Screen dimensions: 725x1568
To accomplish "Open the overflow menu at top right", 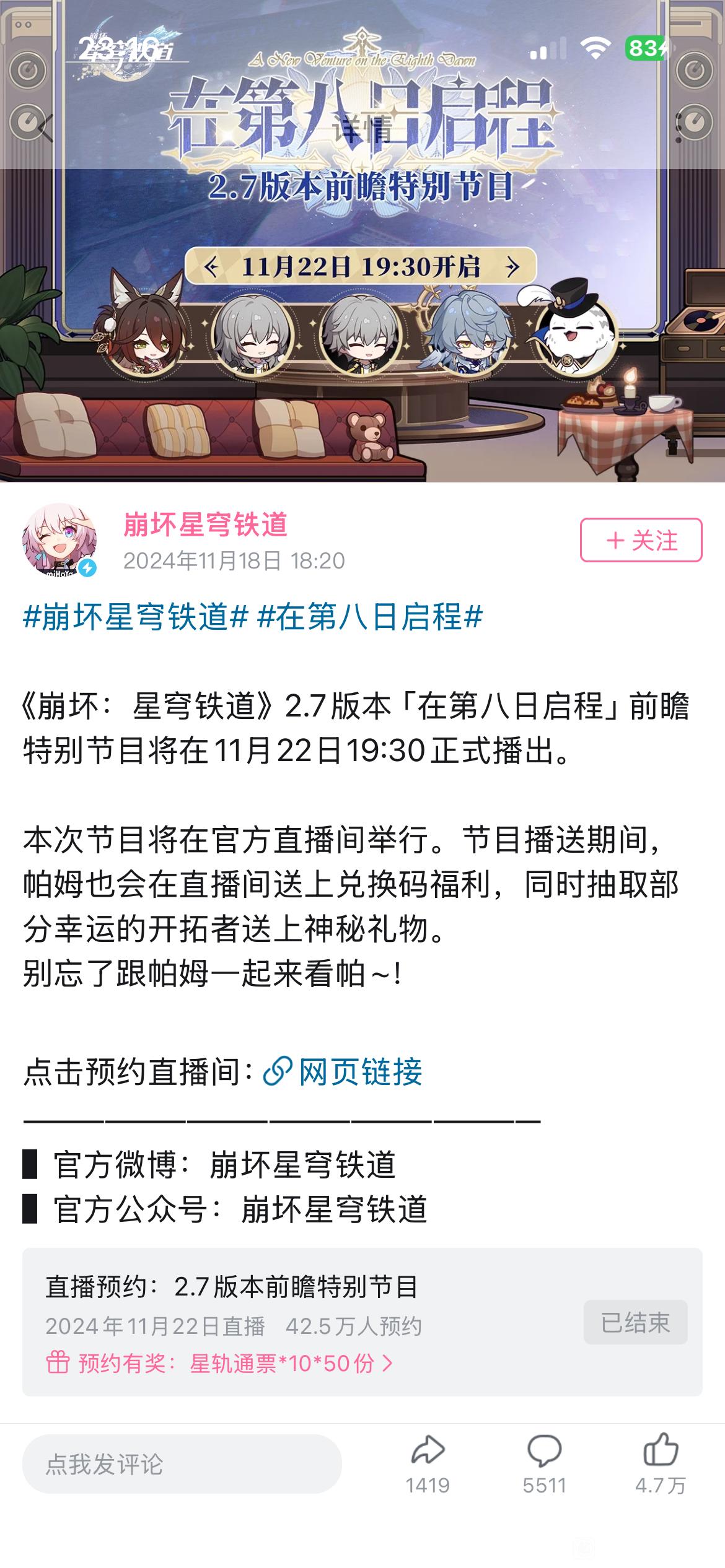I will point(679,128).
